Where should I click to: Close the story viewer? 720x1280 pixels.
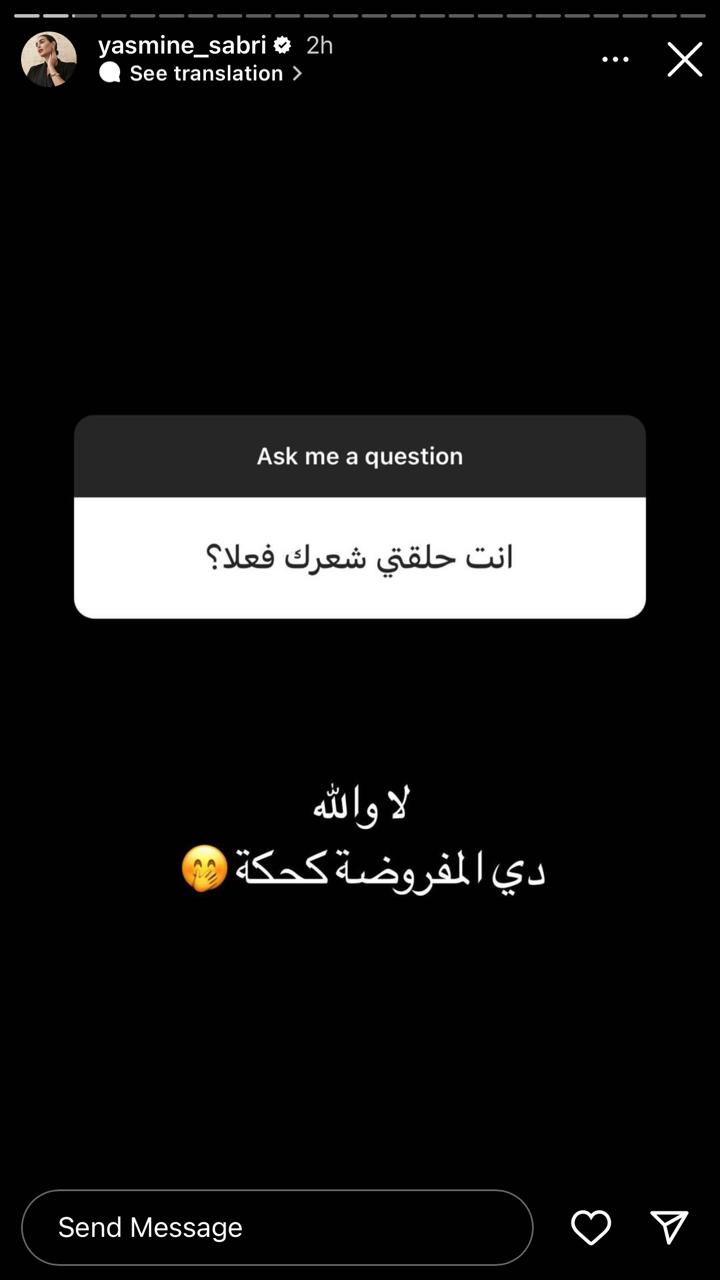(685, 60)
